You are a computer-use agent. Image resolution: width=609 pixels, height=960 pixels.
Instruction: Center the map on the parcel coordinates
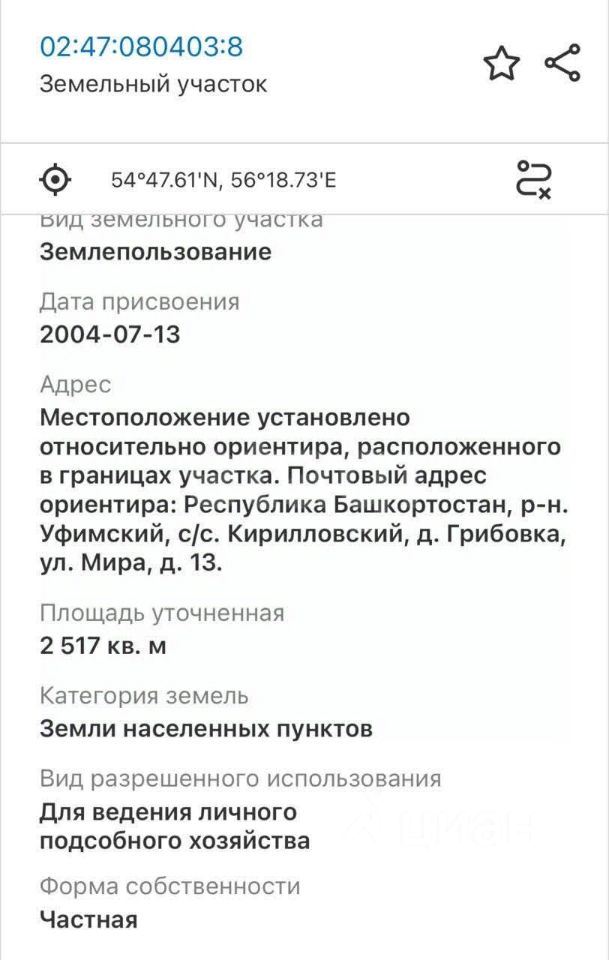coord(56,180)
